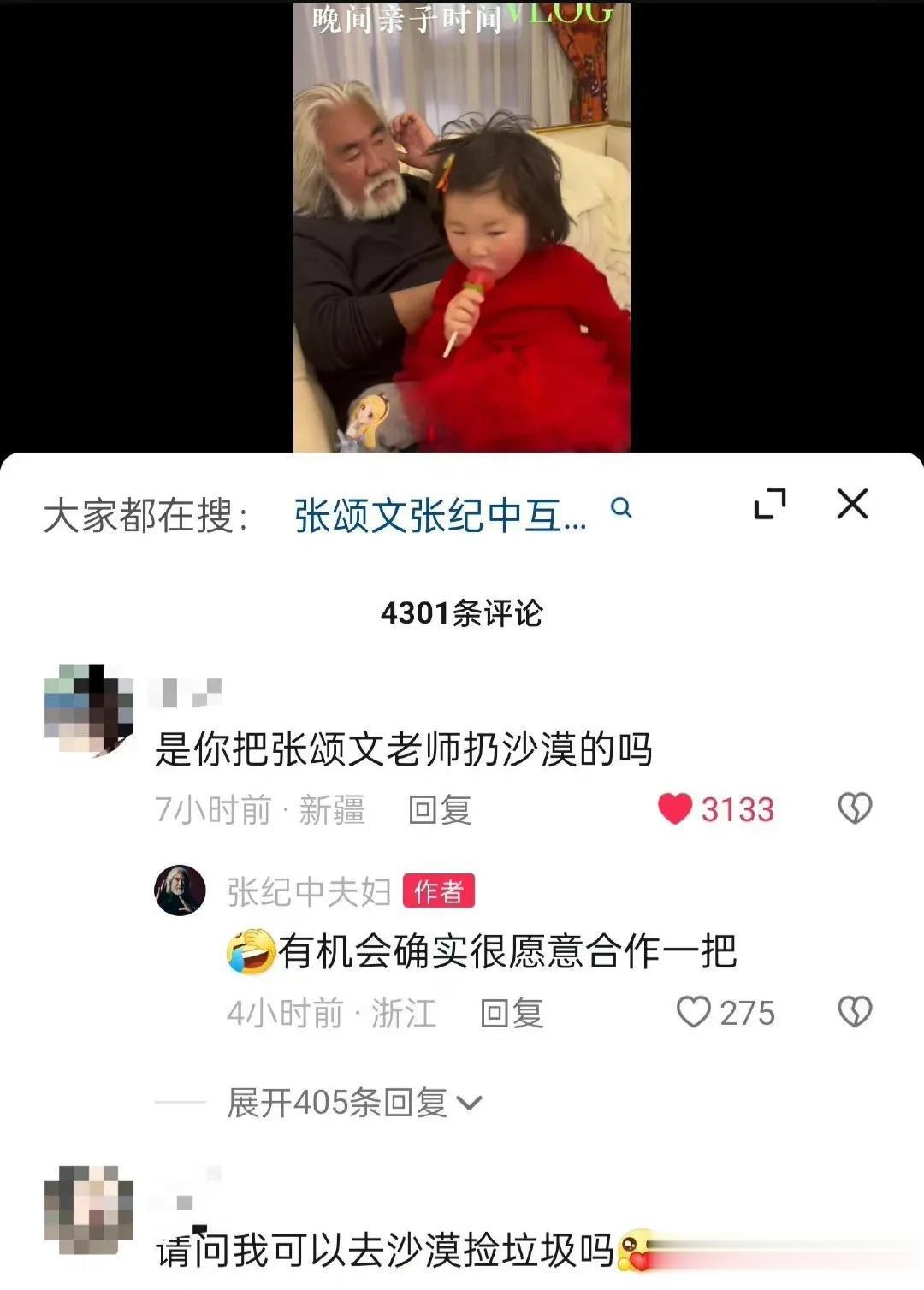Close the comments panel

pos(852,504)
